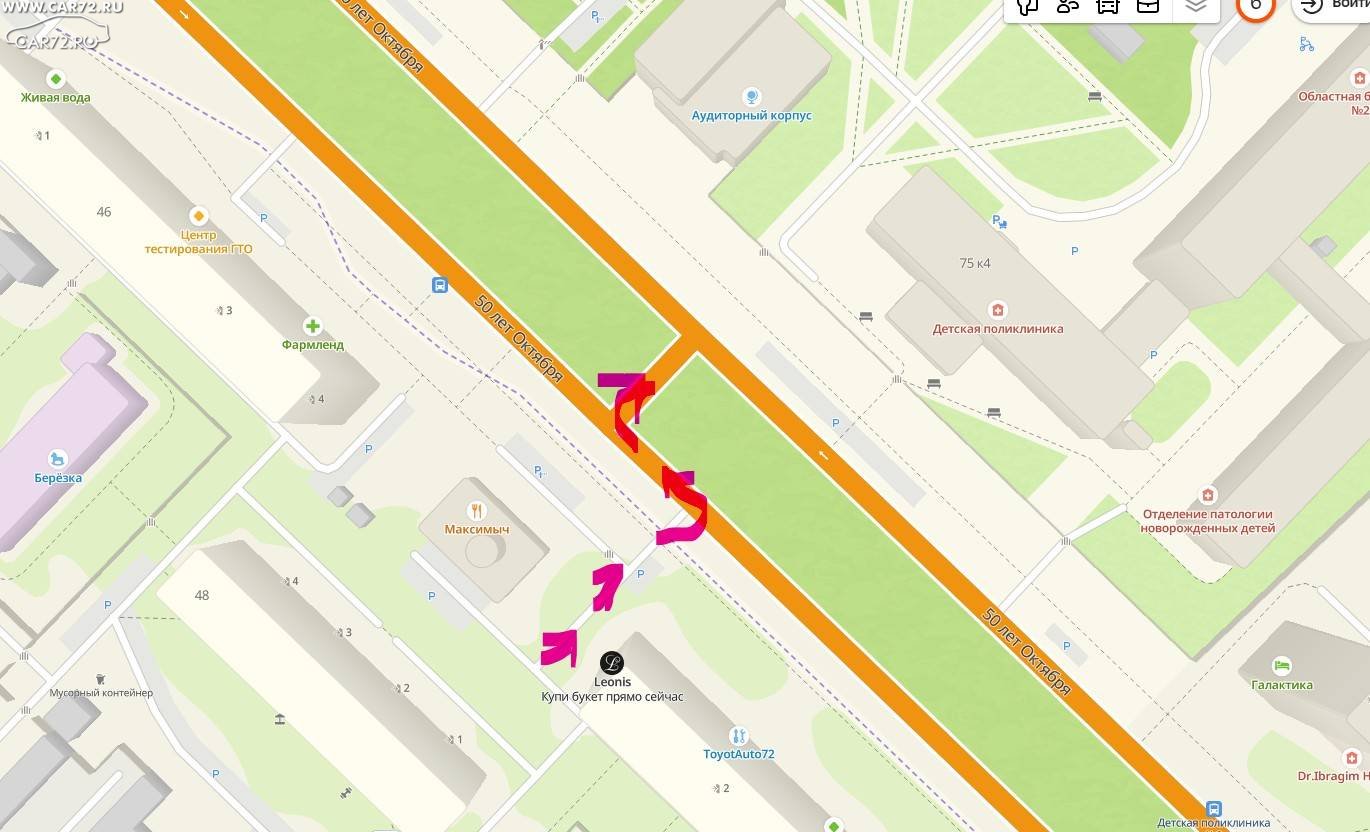The width and height of the screenshot is (1370, 832).
Task: Tap the Галактика hotel marker
Action: [1281, 666]
